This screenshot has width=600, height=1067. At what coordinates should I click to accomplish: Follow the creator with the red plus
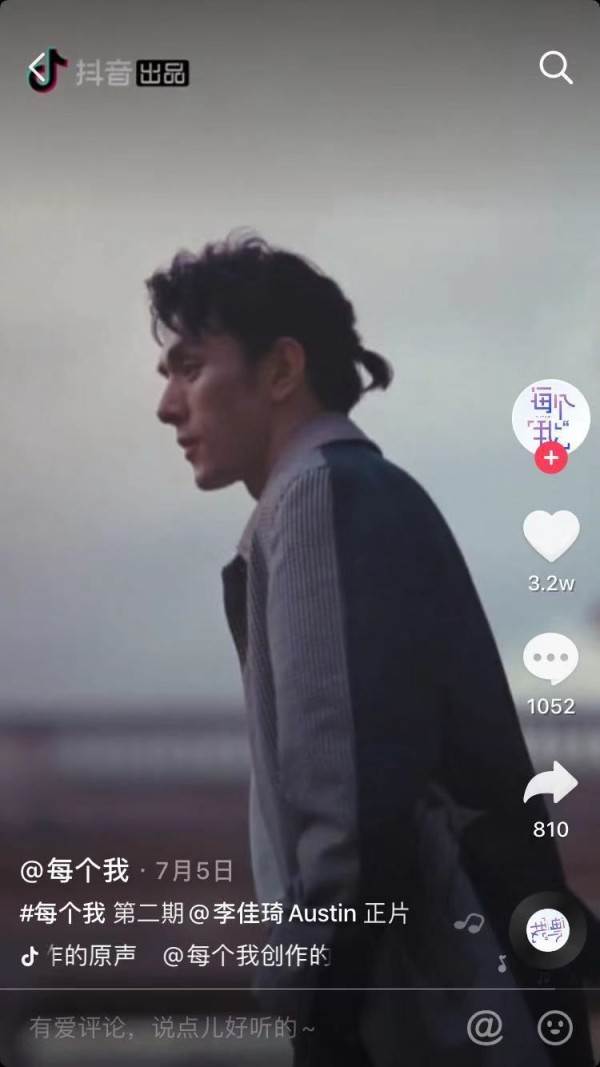551,459
